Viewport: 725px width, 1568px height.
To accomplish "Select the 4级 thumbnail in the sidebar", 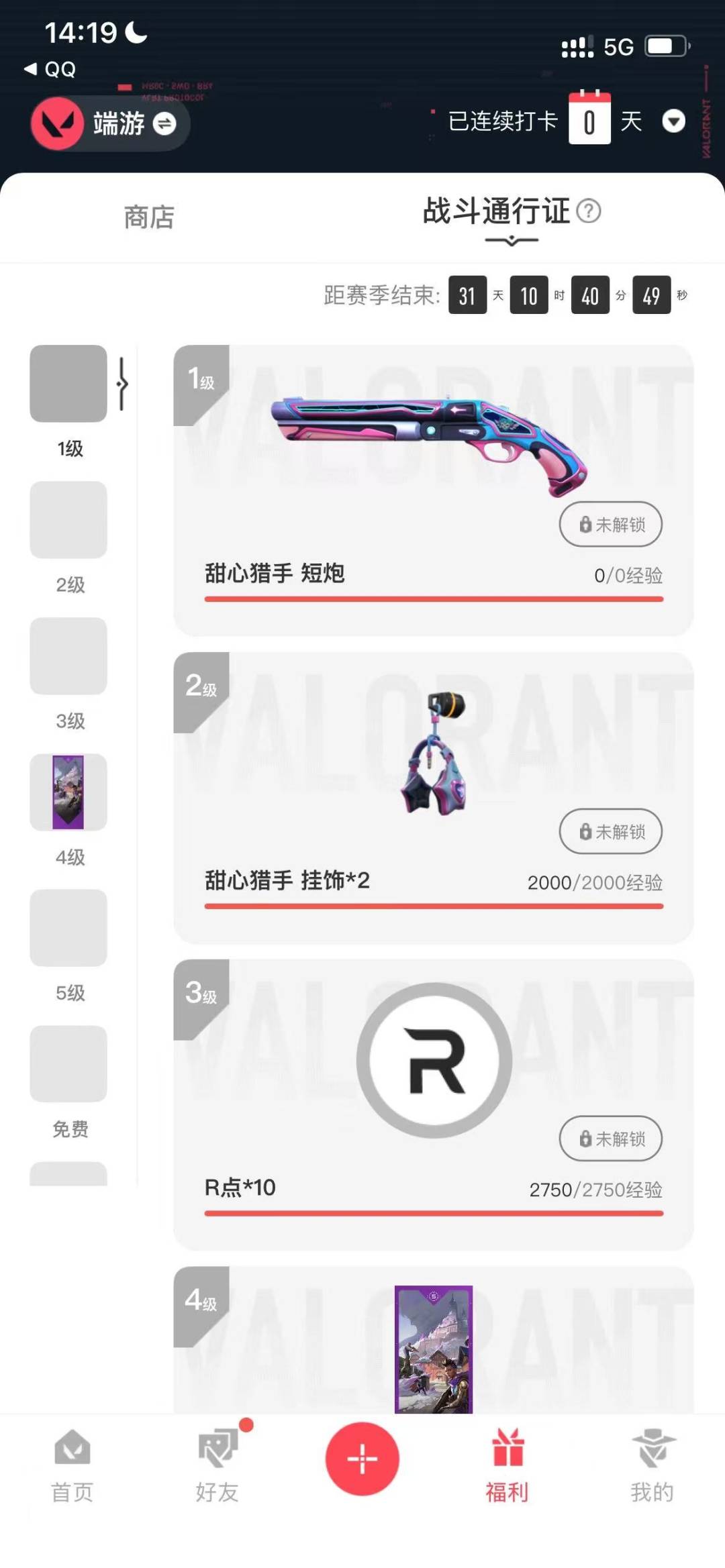I will [68, 793].
